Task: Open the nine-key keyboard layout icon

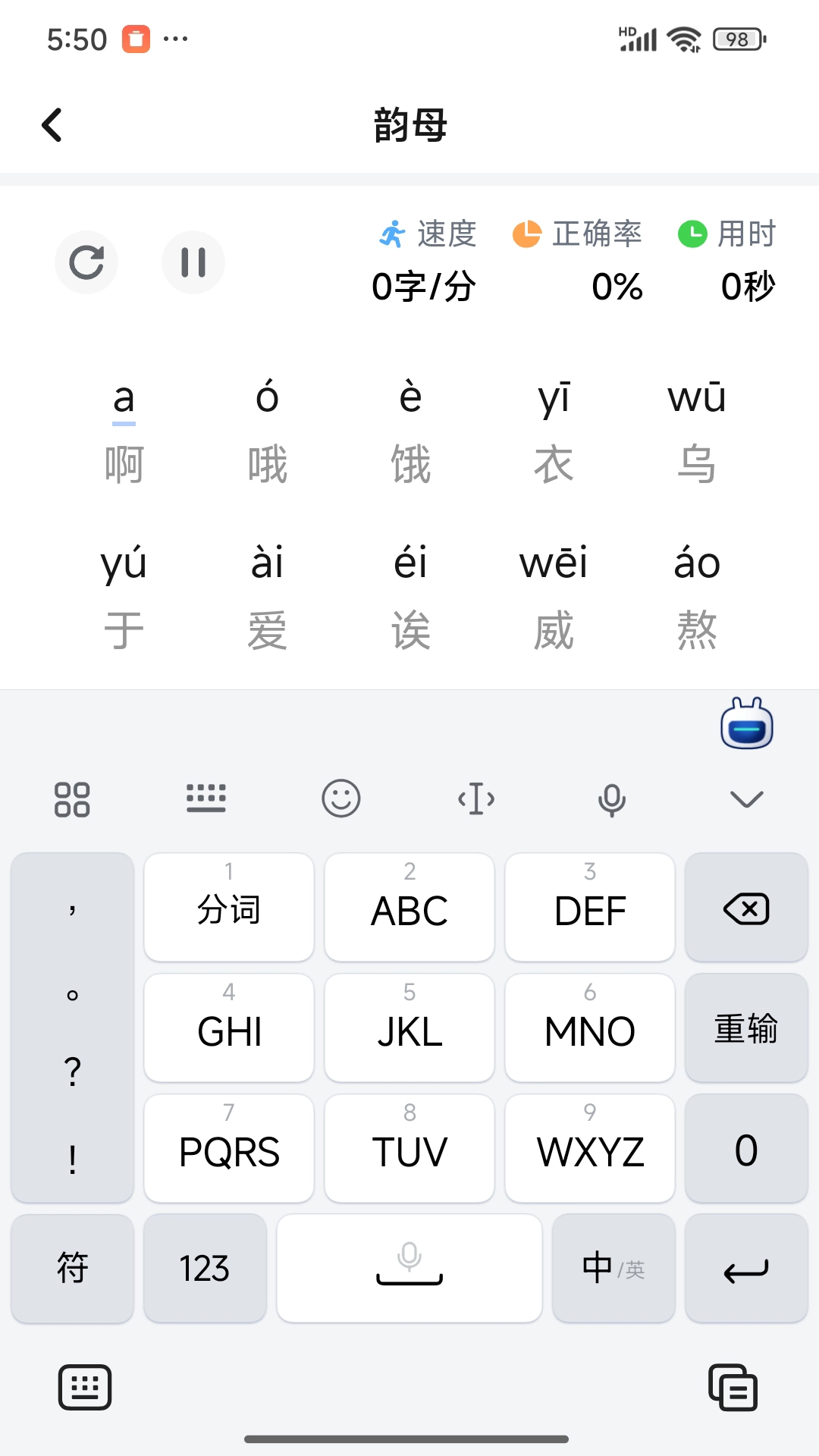Action: (x=206, y=799)
